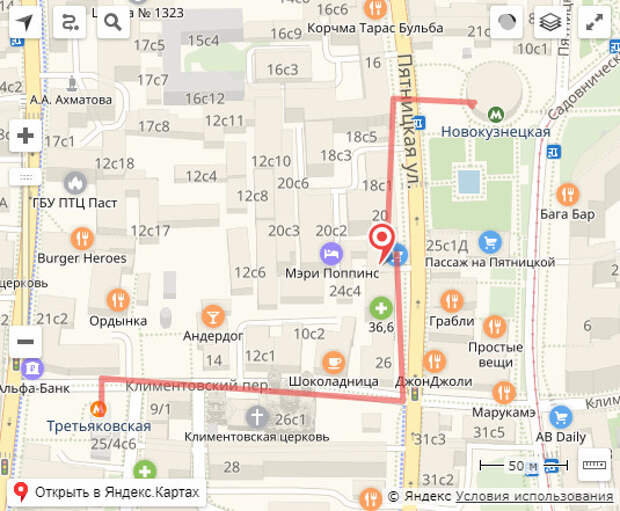
Task: Open map layers selector
Action: pos(550,21)
